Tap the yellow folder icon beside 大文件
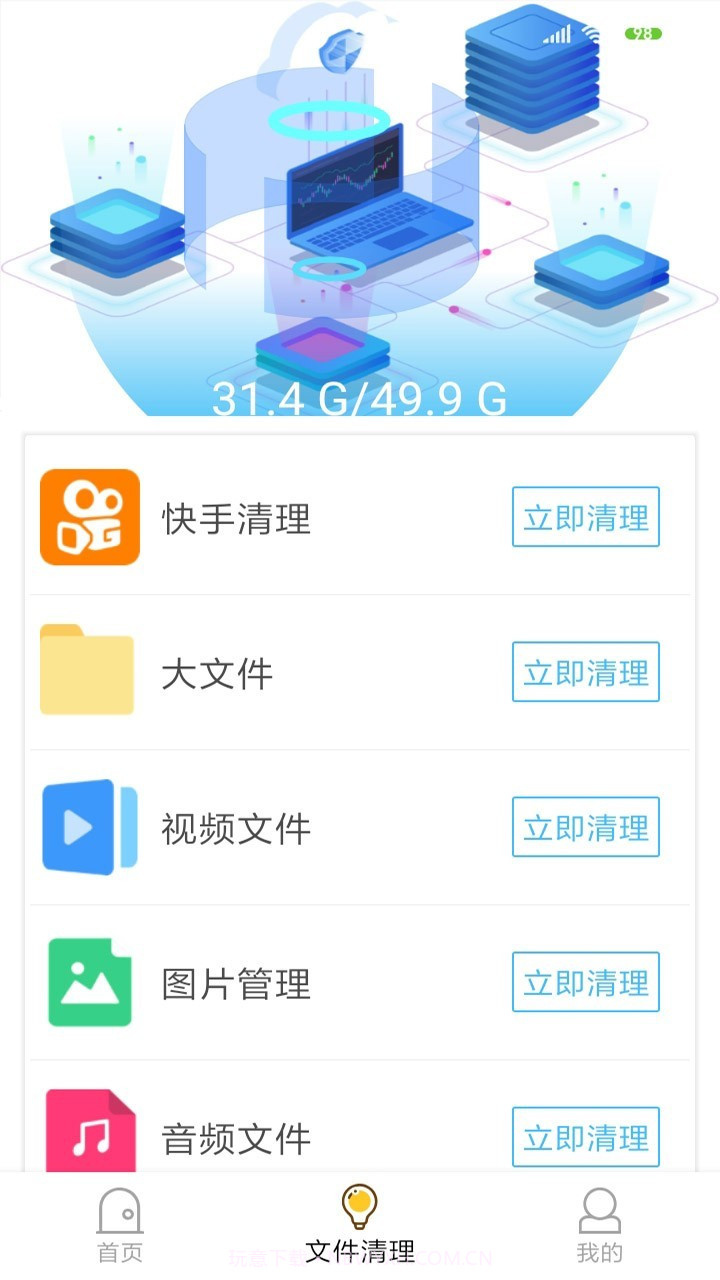 (88, 672)
